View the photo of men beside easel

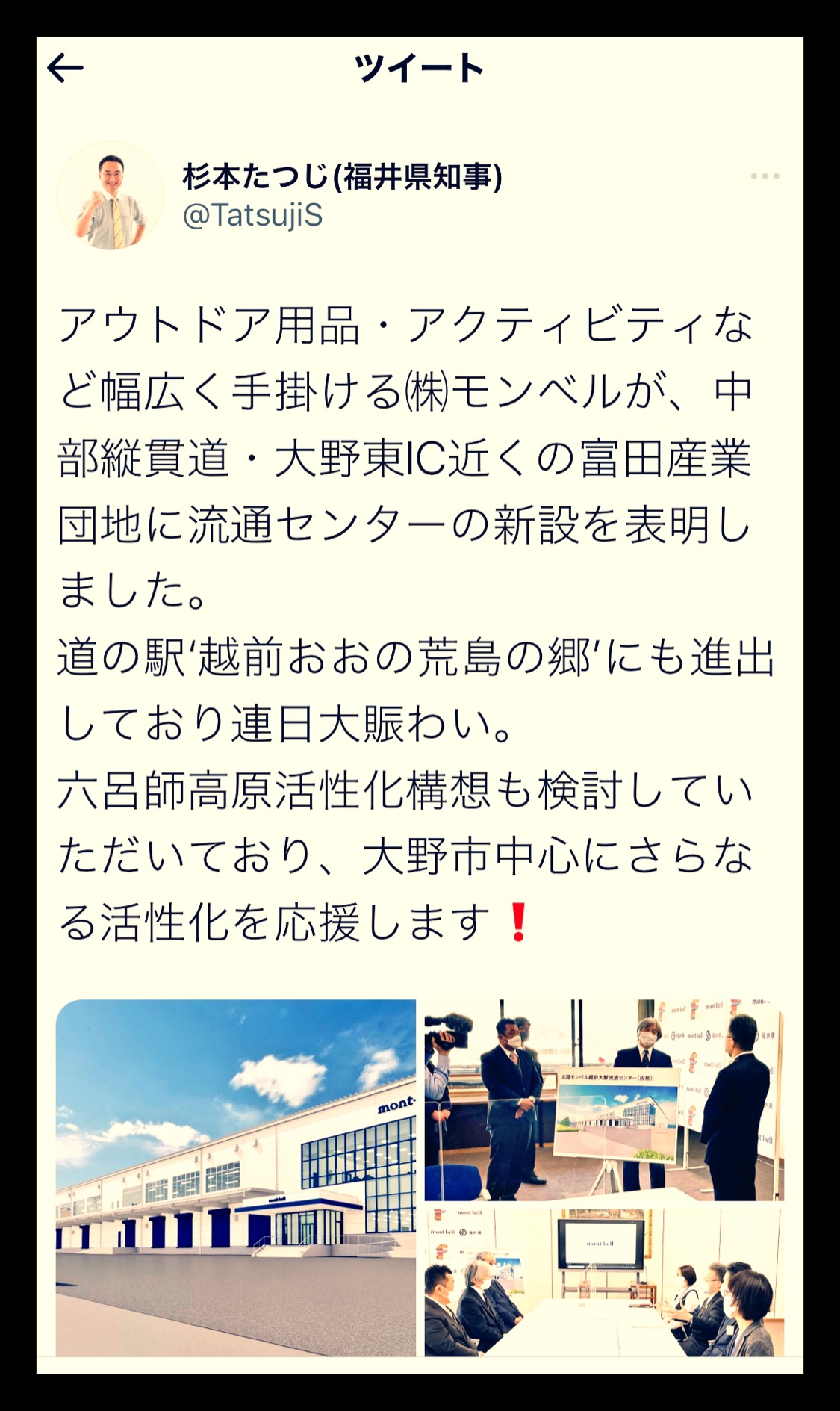pyautogui.click(x=604, y=1100)
